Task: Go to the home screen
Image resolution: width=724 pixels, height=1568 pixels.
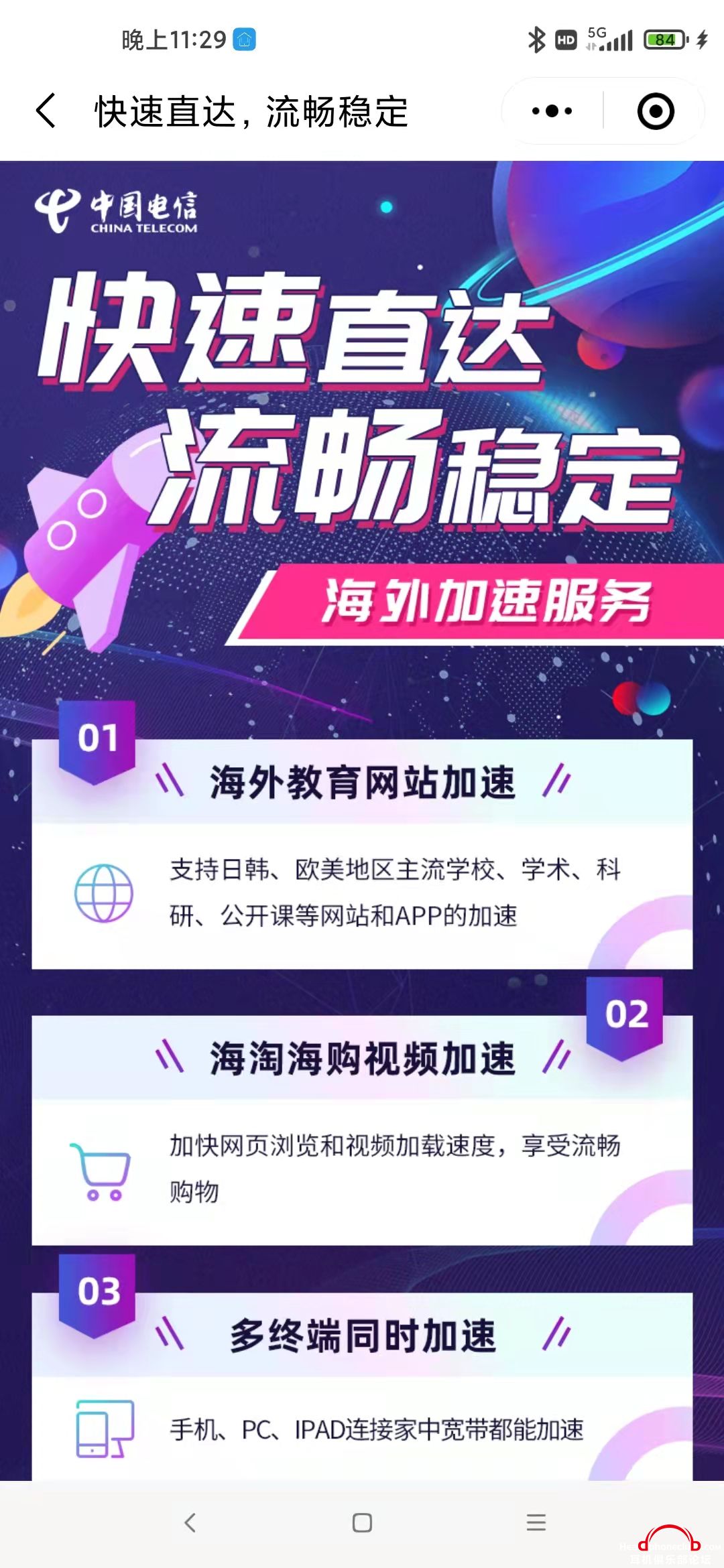Action: point(362,1522)
